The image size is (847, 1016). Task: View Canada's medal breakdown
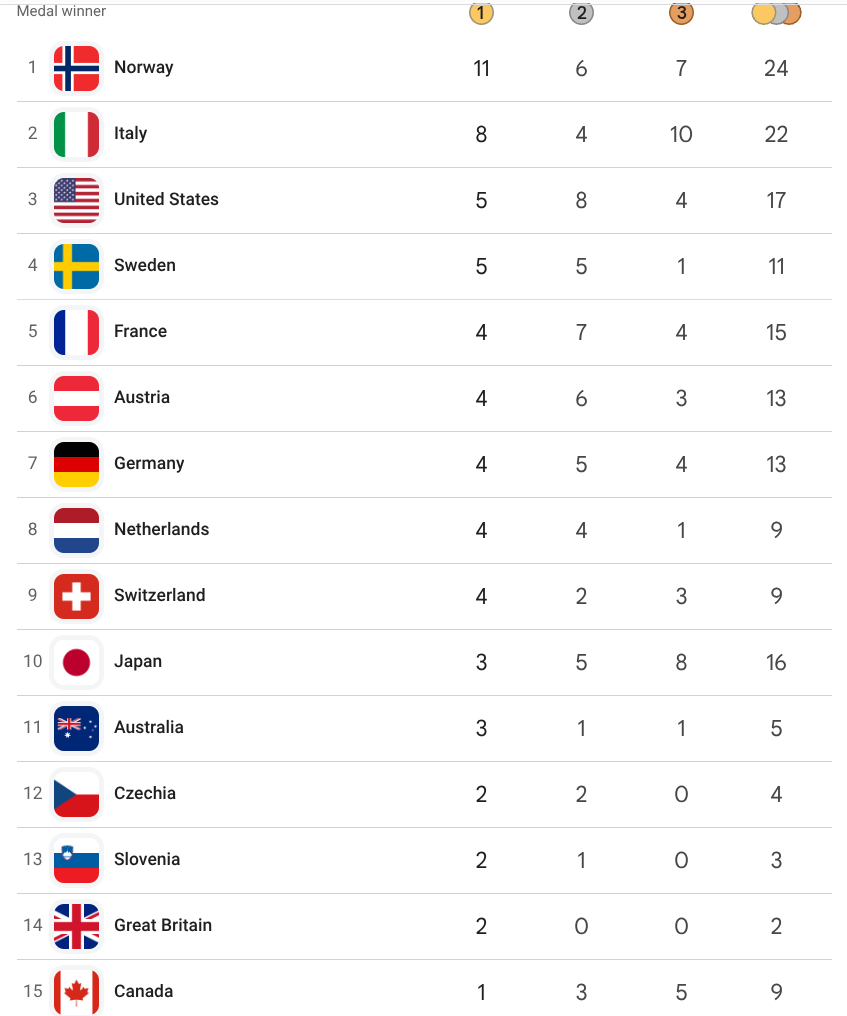(143, 992)
